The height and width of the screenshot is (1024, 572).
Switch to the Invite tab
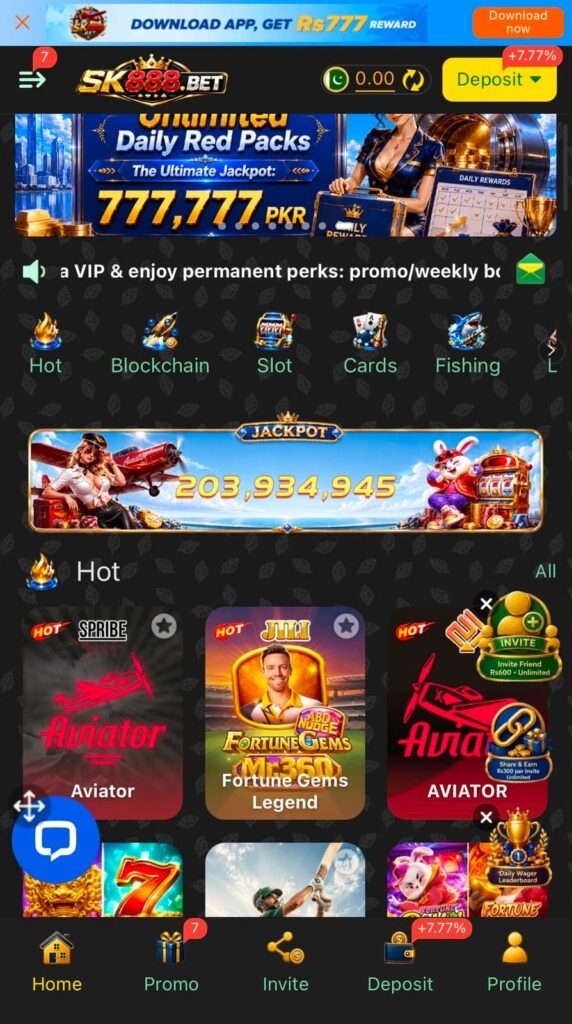(x=285, y=963)
